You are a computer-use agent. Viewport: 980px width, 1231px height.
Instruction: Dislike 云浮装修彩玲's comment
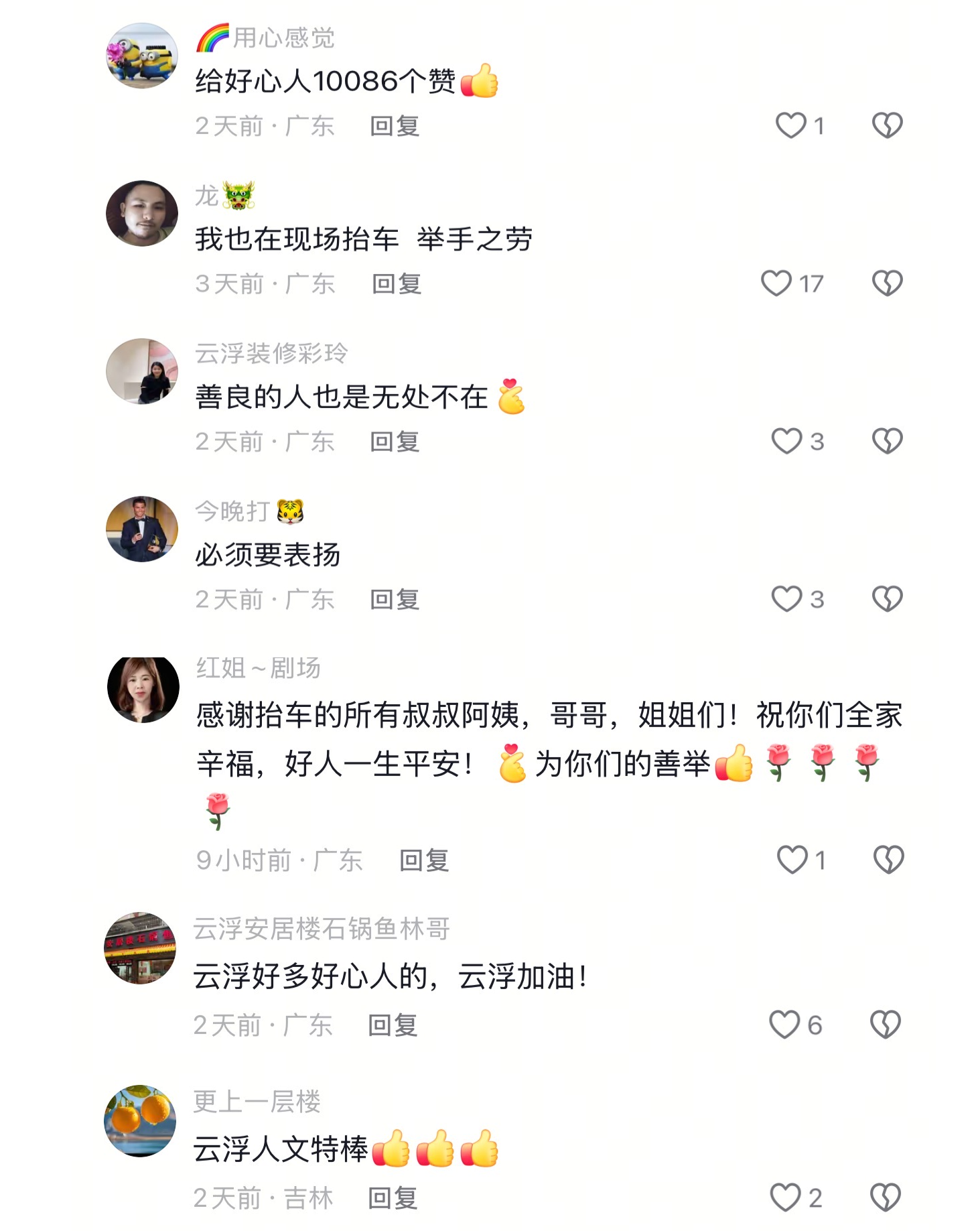pyautogui.click(x=887, y=442)
